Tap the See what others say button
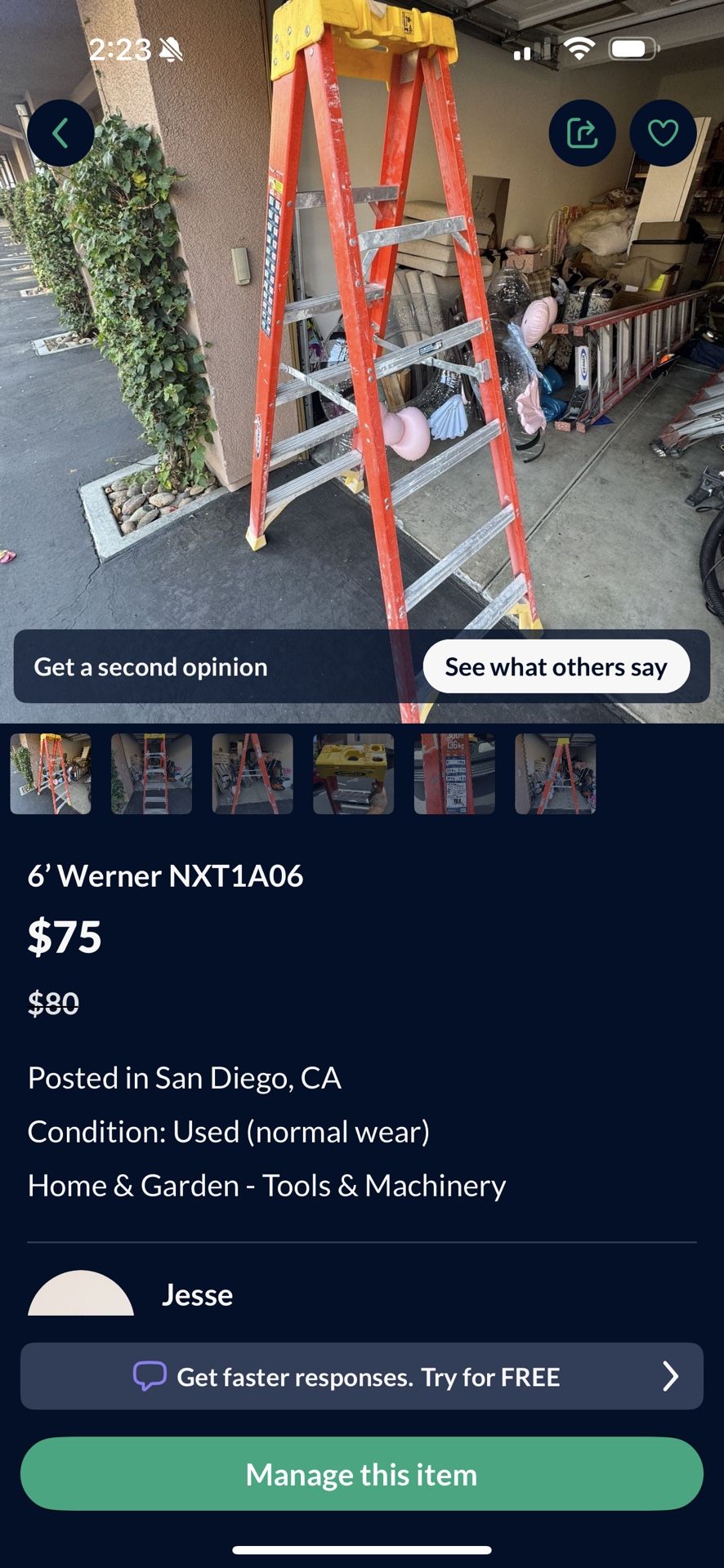This screenshot has width=724, height=1568. [556, 666]
